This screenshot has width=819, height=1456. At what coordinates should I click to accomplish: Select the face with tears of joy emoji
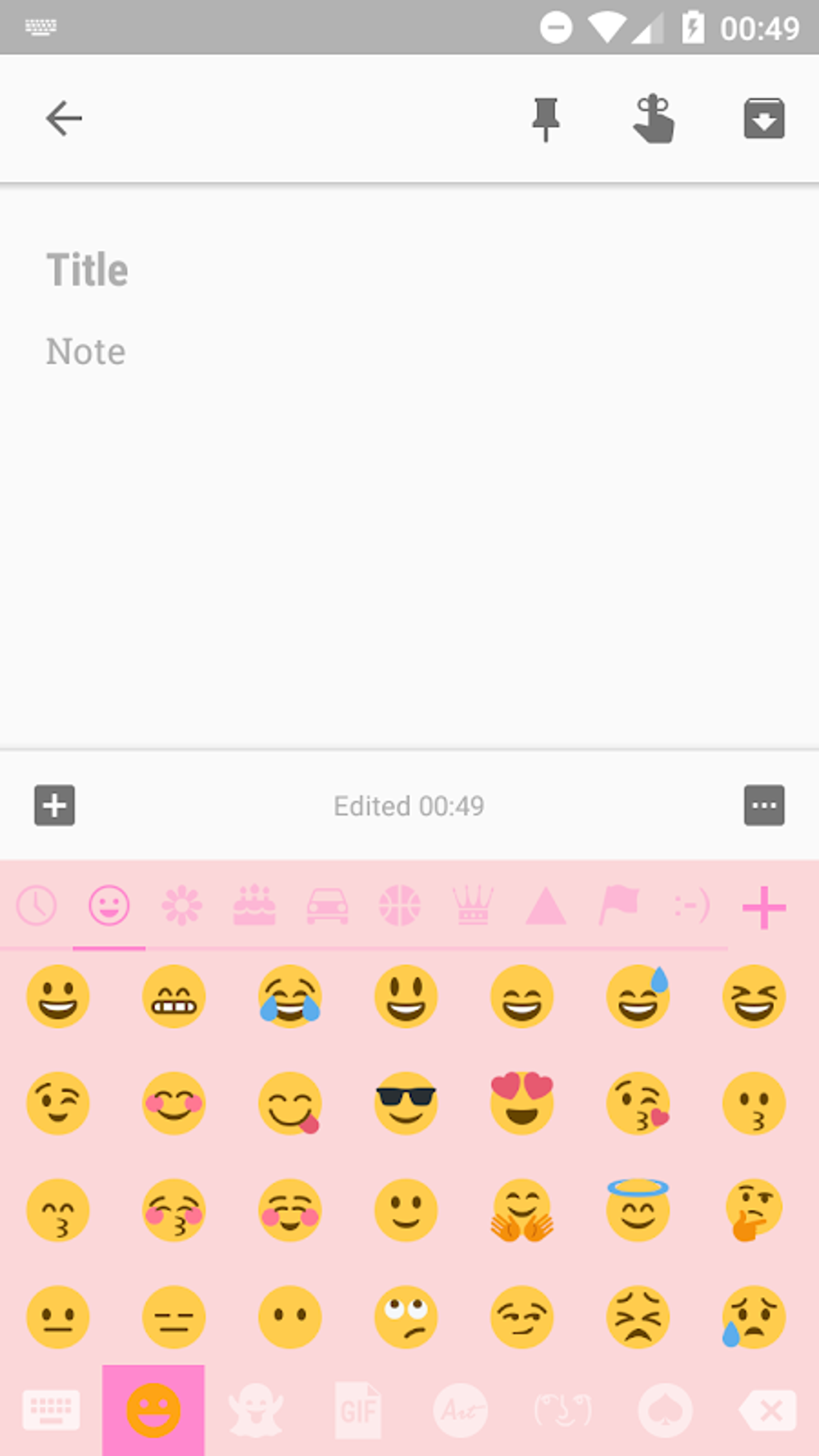coord(290,996)
